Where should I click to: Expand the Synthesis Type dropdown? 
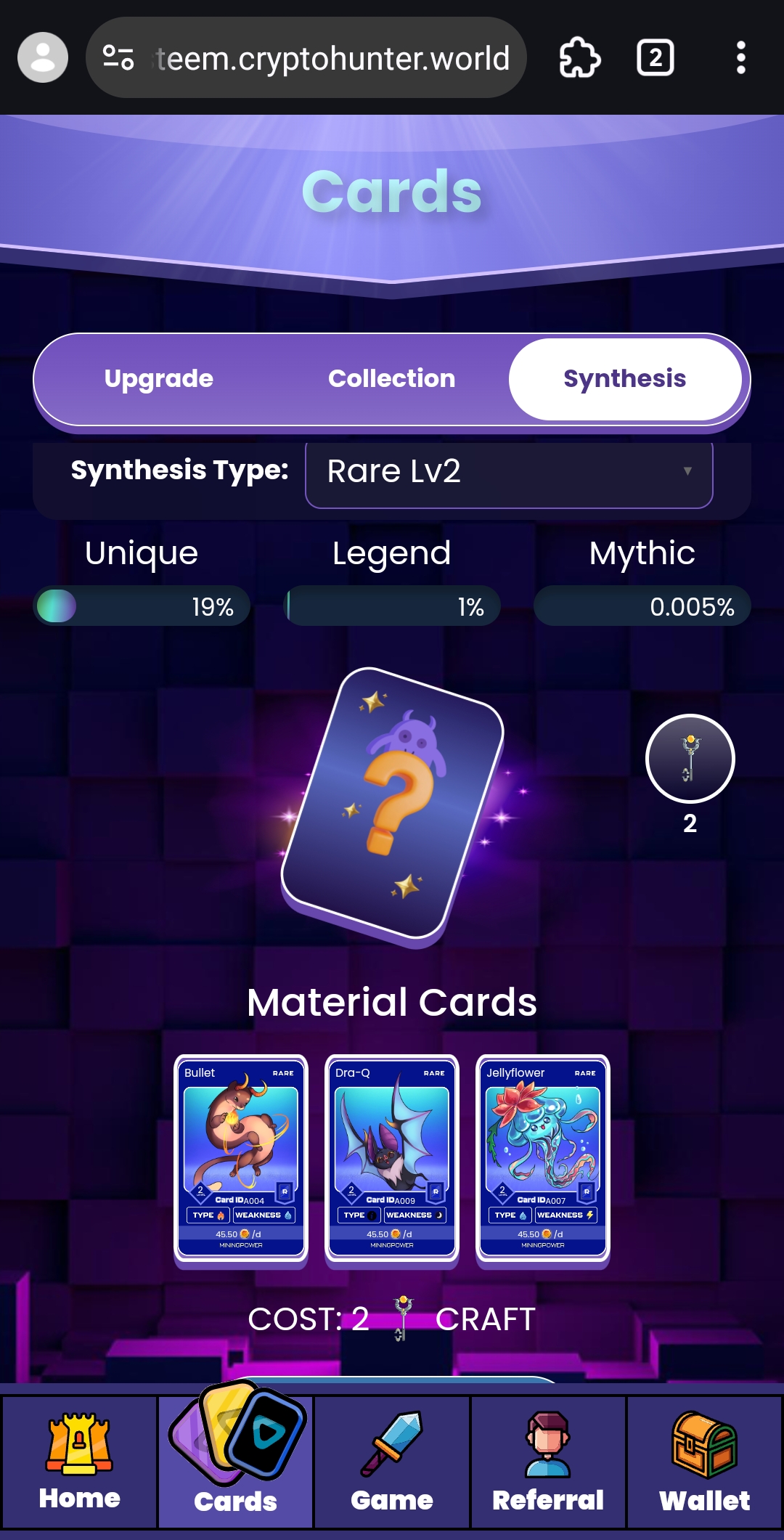(x=509, y=472)
